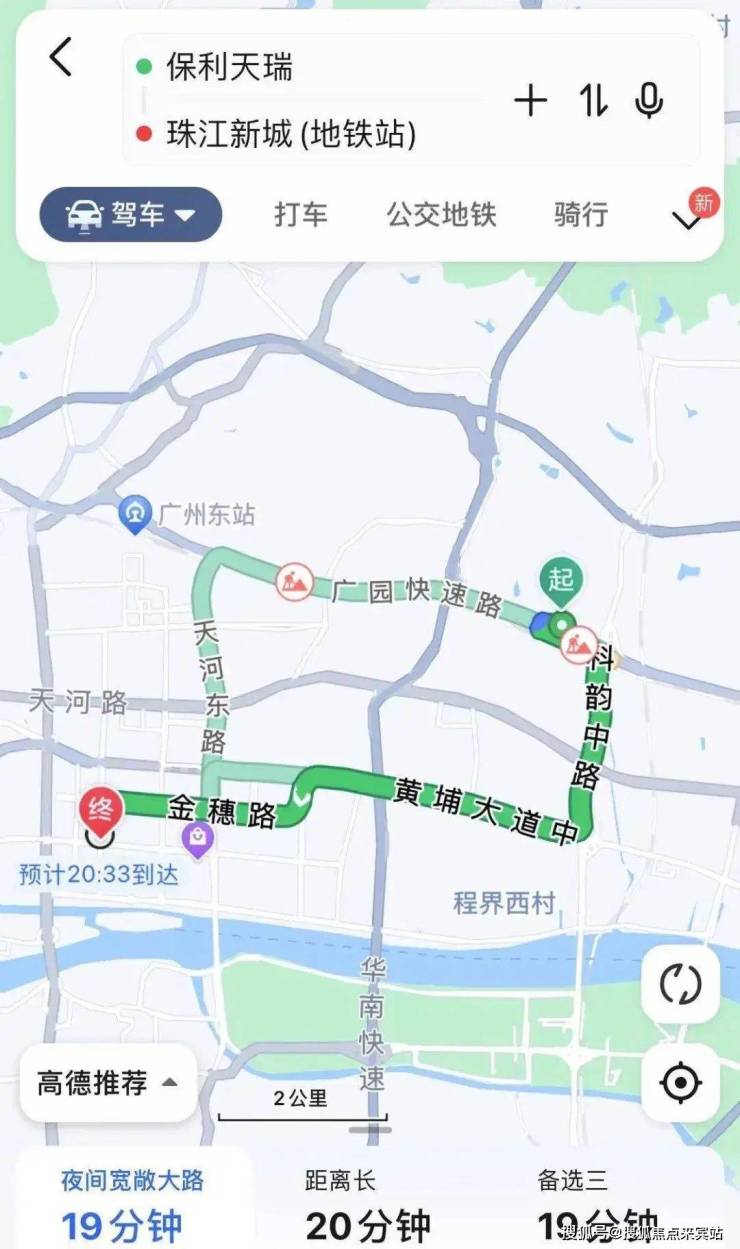Refresh the route on the map
The width and height of the screenshot is (740, 1249).
point(680,985)
